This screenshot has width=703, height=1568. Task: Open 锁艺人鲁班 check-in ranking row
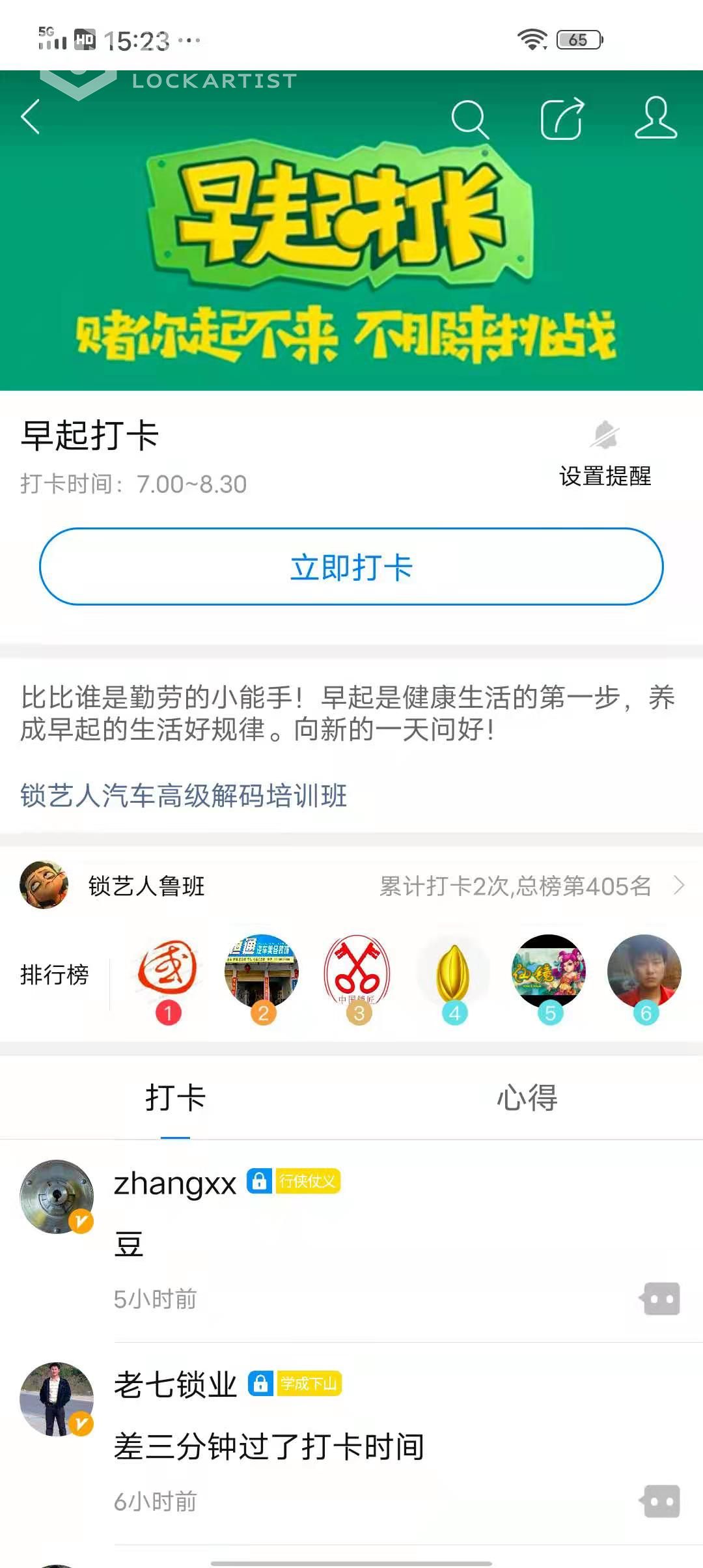point(351,886)
